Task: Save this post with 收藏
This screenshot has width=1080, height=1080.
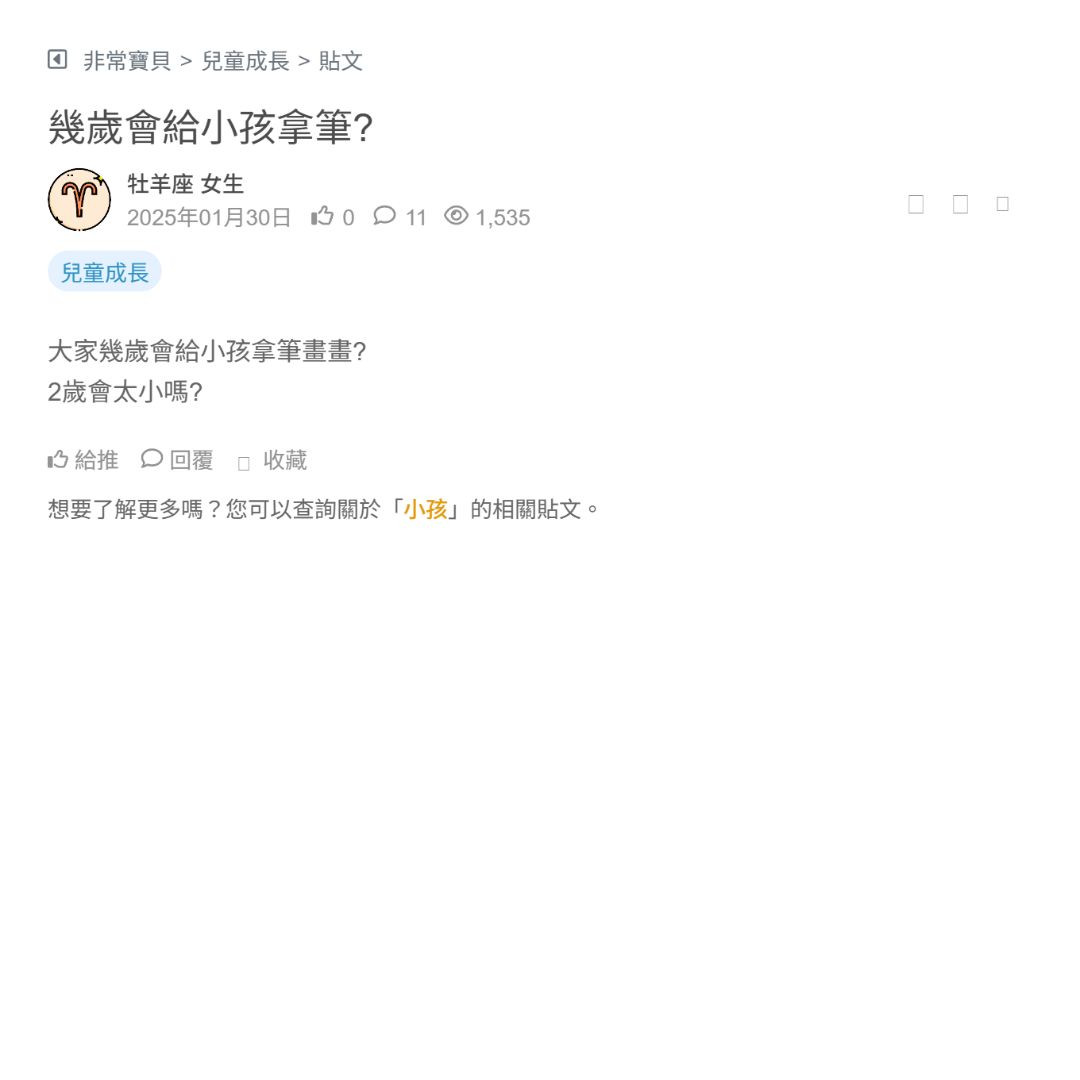Action: click(x=273, y=461)
